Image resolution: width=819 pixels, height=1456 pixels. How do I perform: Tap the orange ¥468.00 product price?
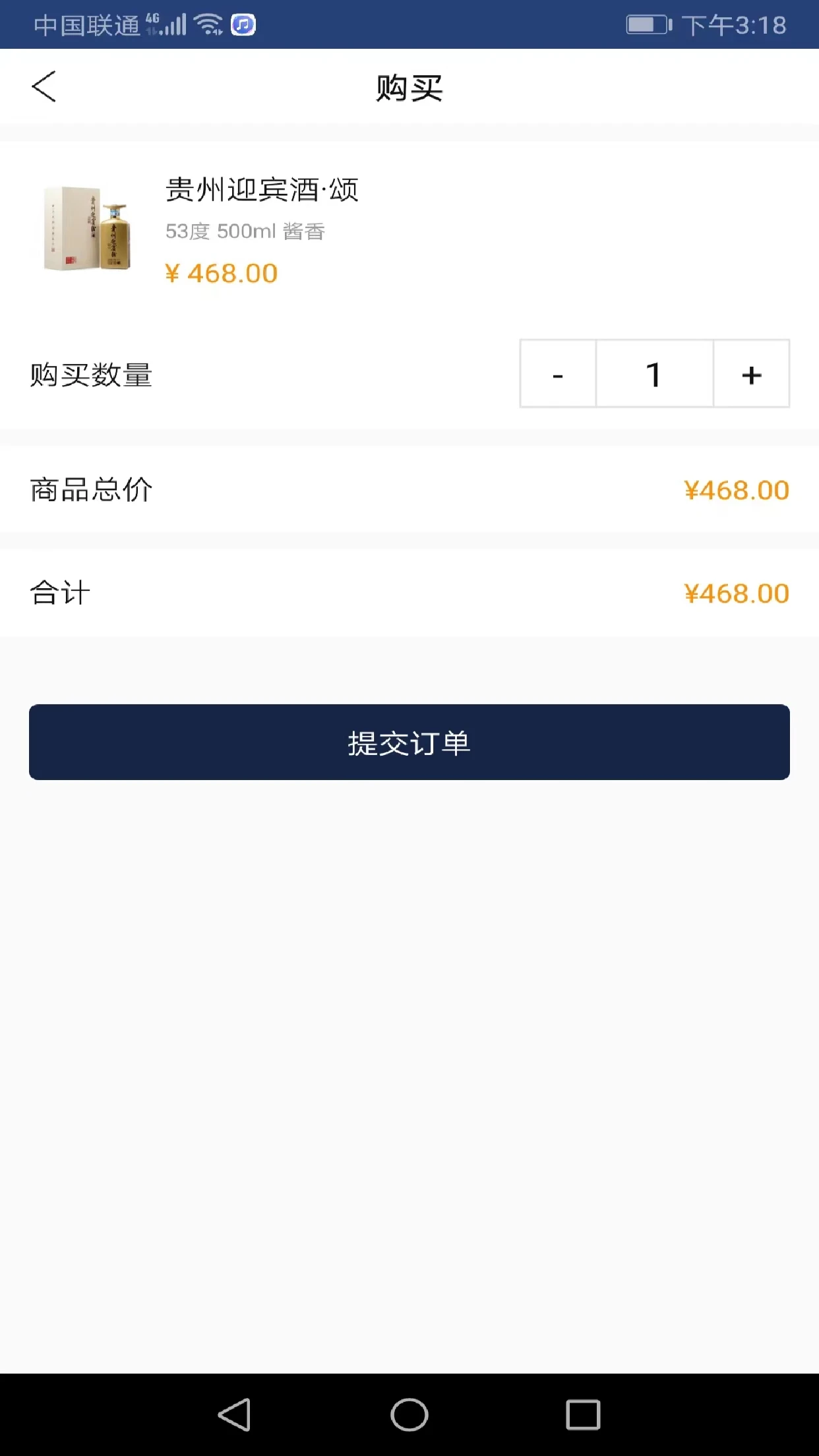pyautogui.click(x=221, y=272)
